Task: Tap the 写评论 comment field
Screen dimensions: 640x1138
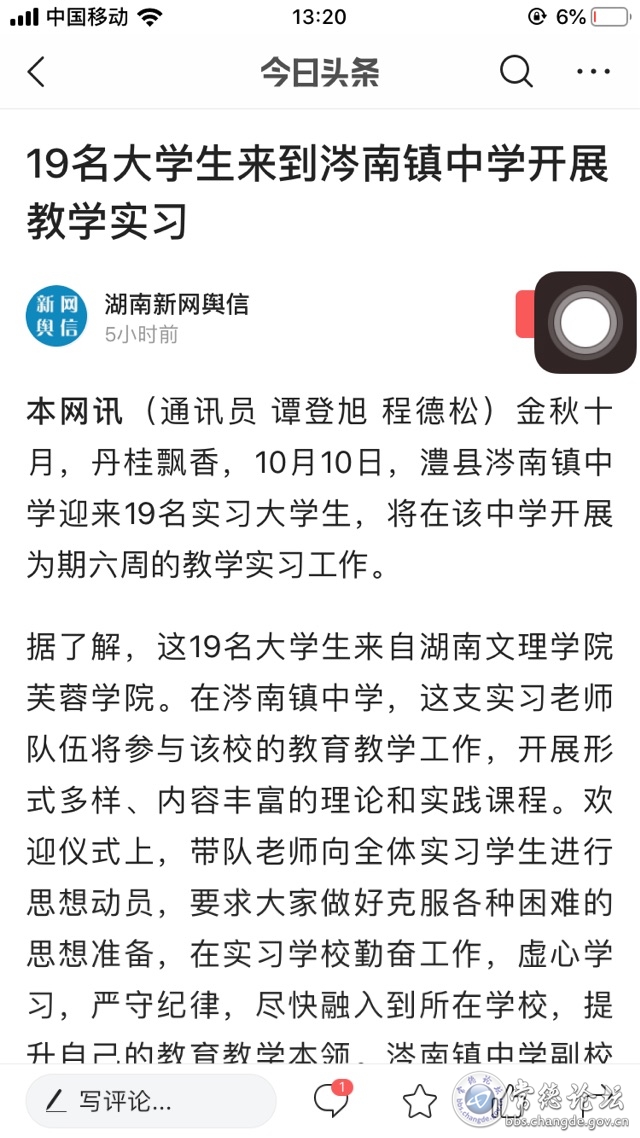Action: (x=150, y=1101)
